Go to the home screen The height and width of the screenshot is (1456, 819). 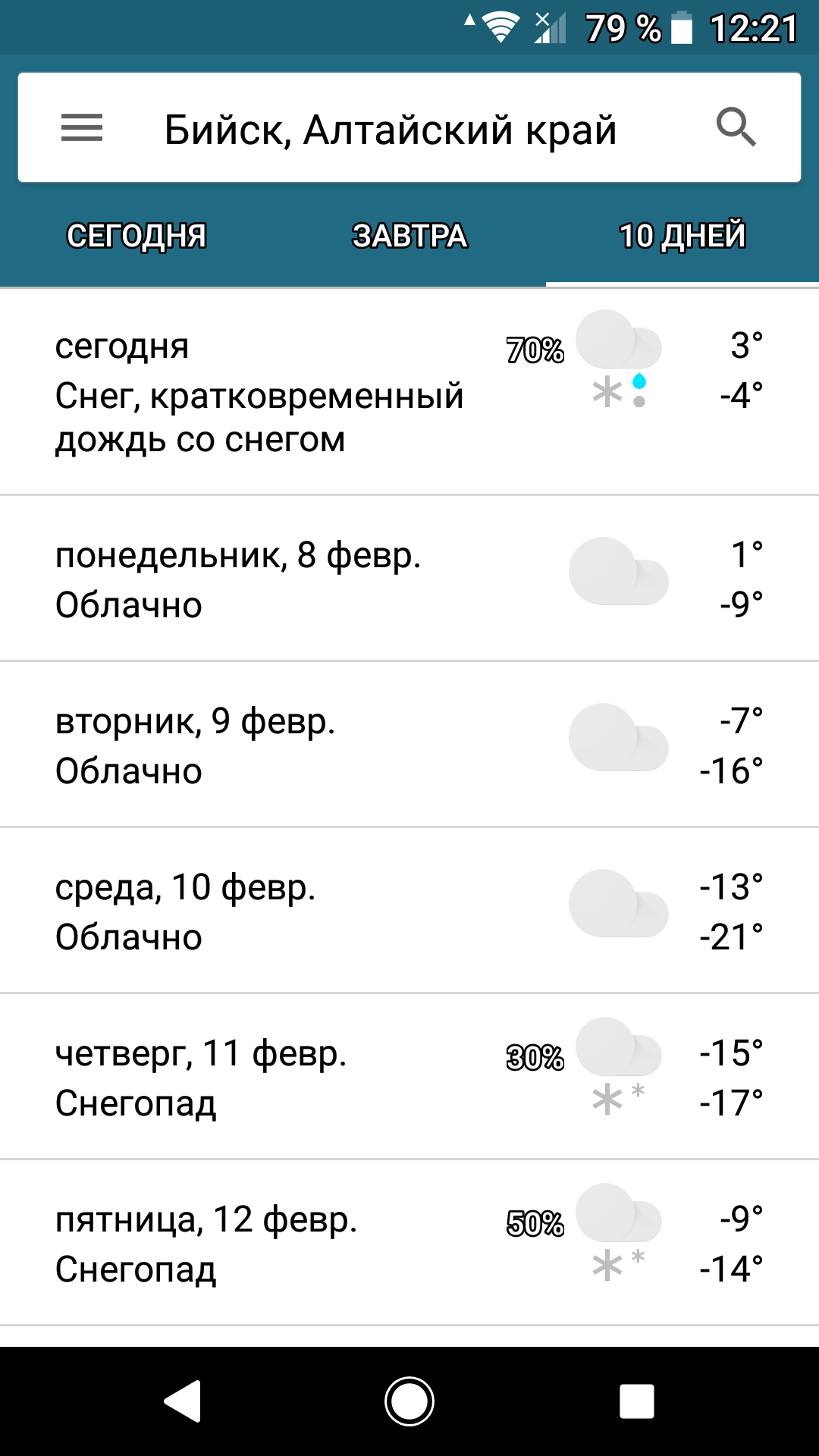pyautogui.click(x=409, y=1401)
